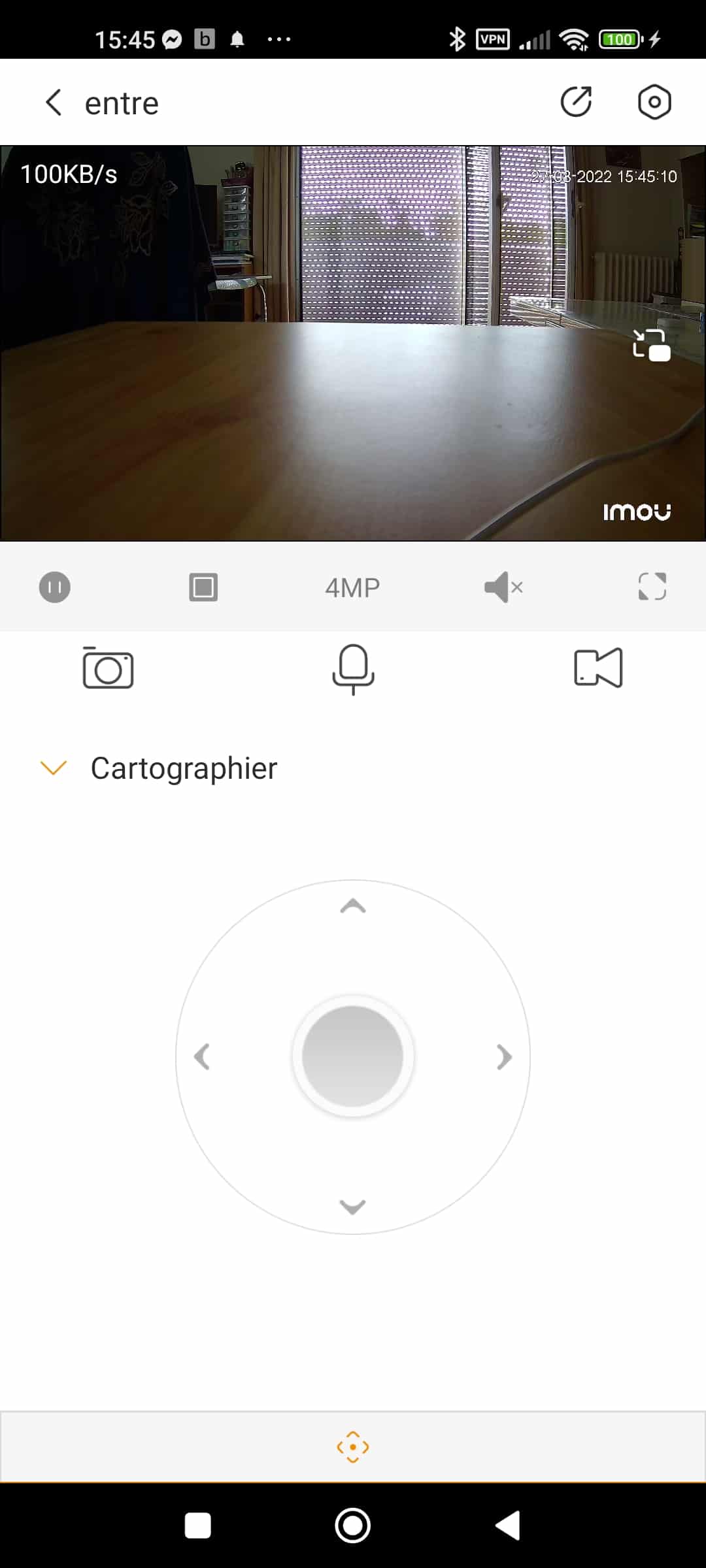This screenshot has height=1568, width=706.
Task: Pause the live video stream
Action: (55, 587)
